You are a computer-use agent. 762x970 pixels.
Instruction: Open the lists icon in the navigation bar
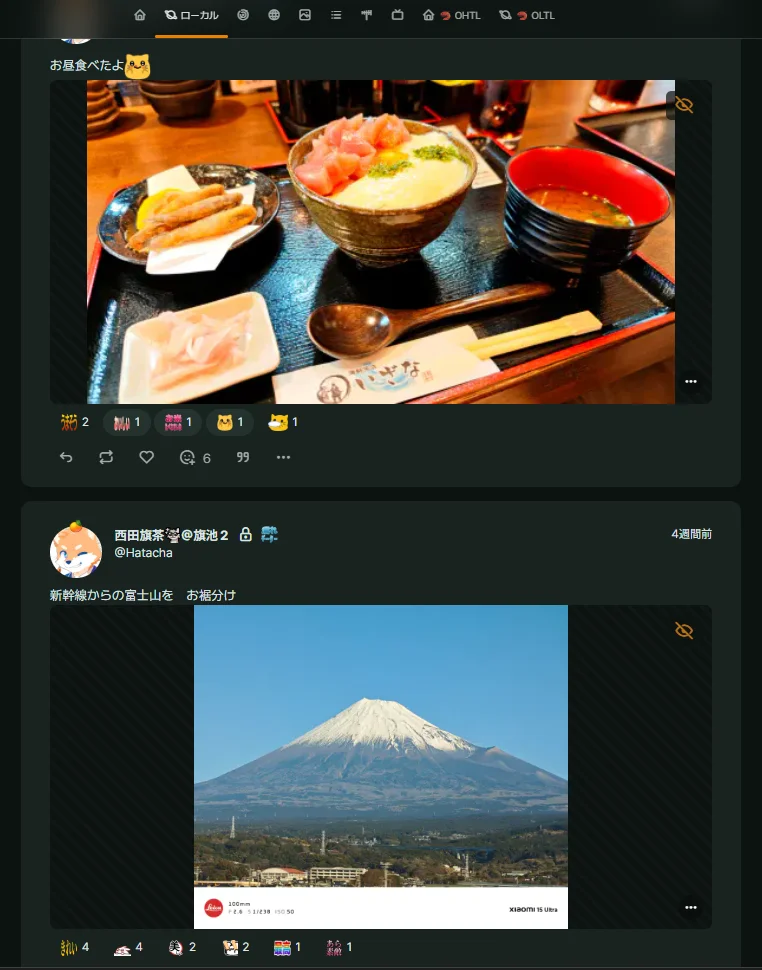pyautogui.click(x=335, y=15)
